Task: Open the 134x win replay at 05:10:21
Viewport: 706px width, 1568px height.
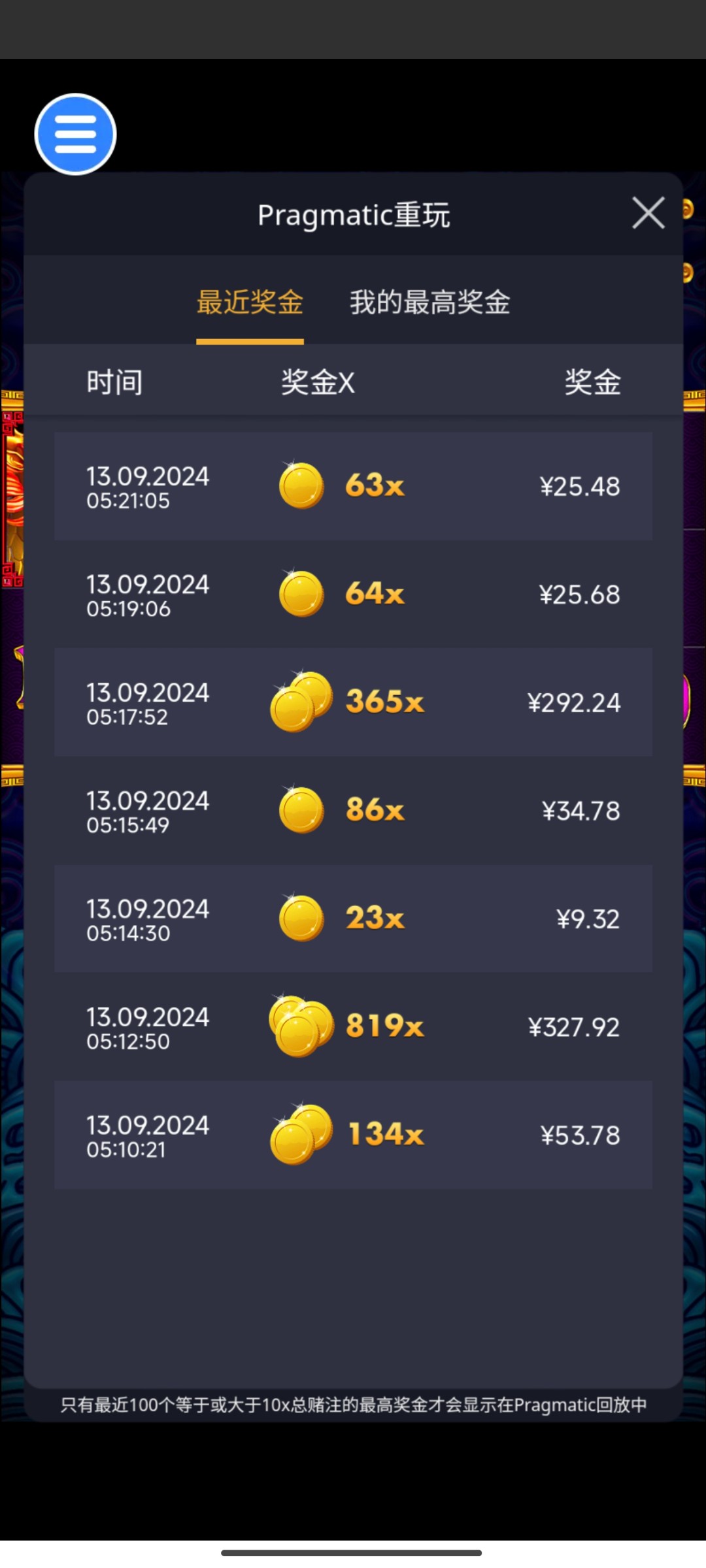Action: coord(353,1135)
